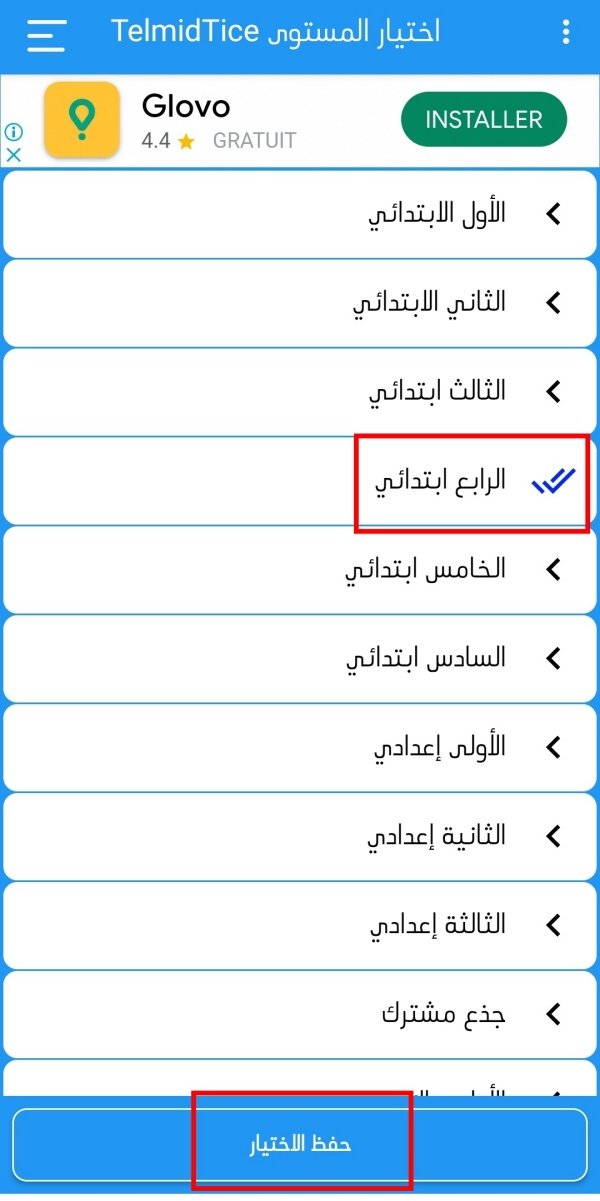This screenshot has height=1201, width=600.
Task: Choose الثالثة إعدادي from the levels
Action: [300, 925]
